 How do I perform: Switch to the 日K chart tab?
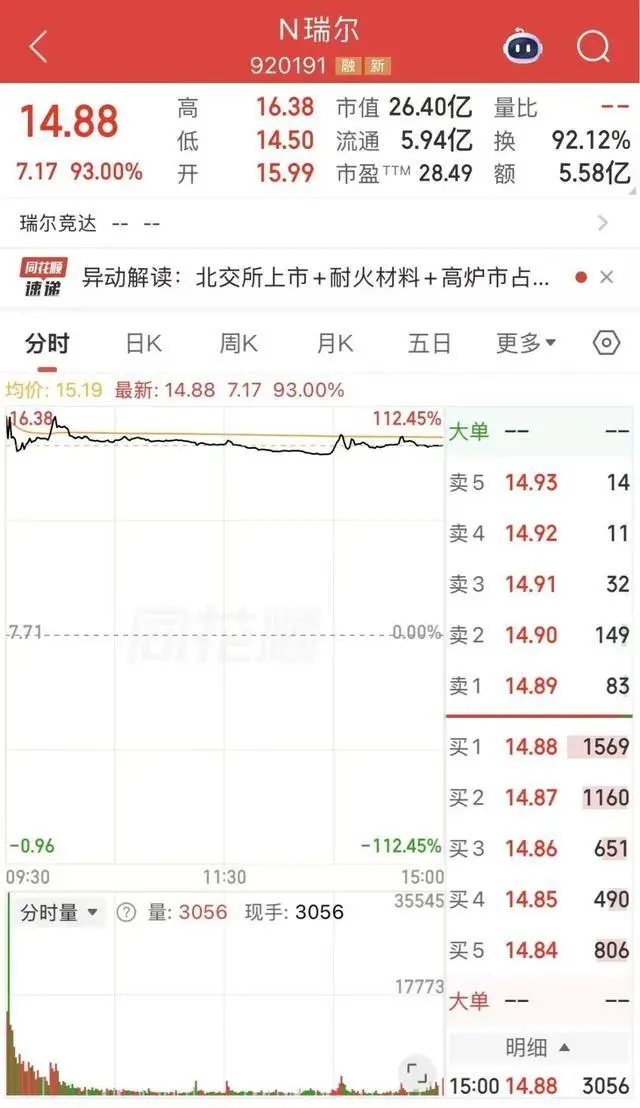click(143, 344)
